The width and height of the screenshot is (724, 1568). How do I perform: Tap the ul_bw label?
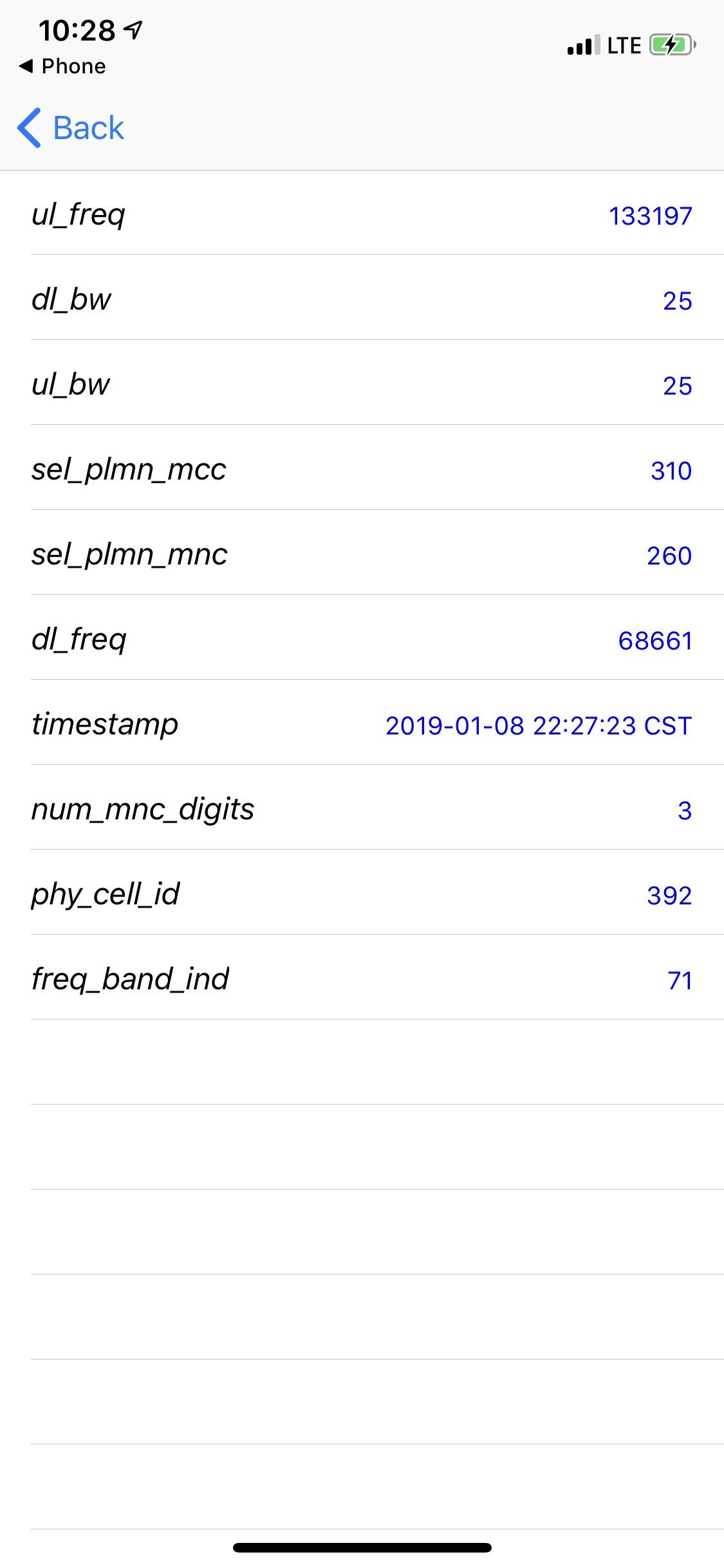click(x=69, y=386)
